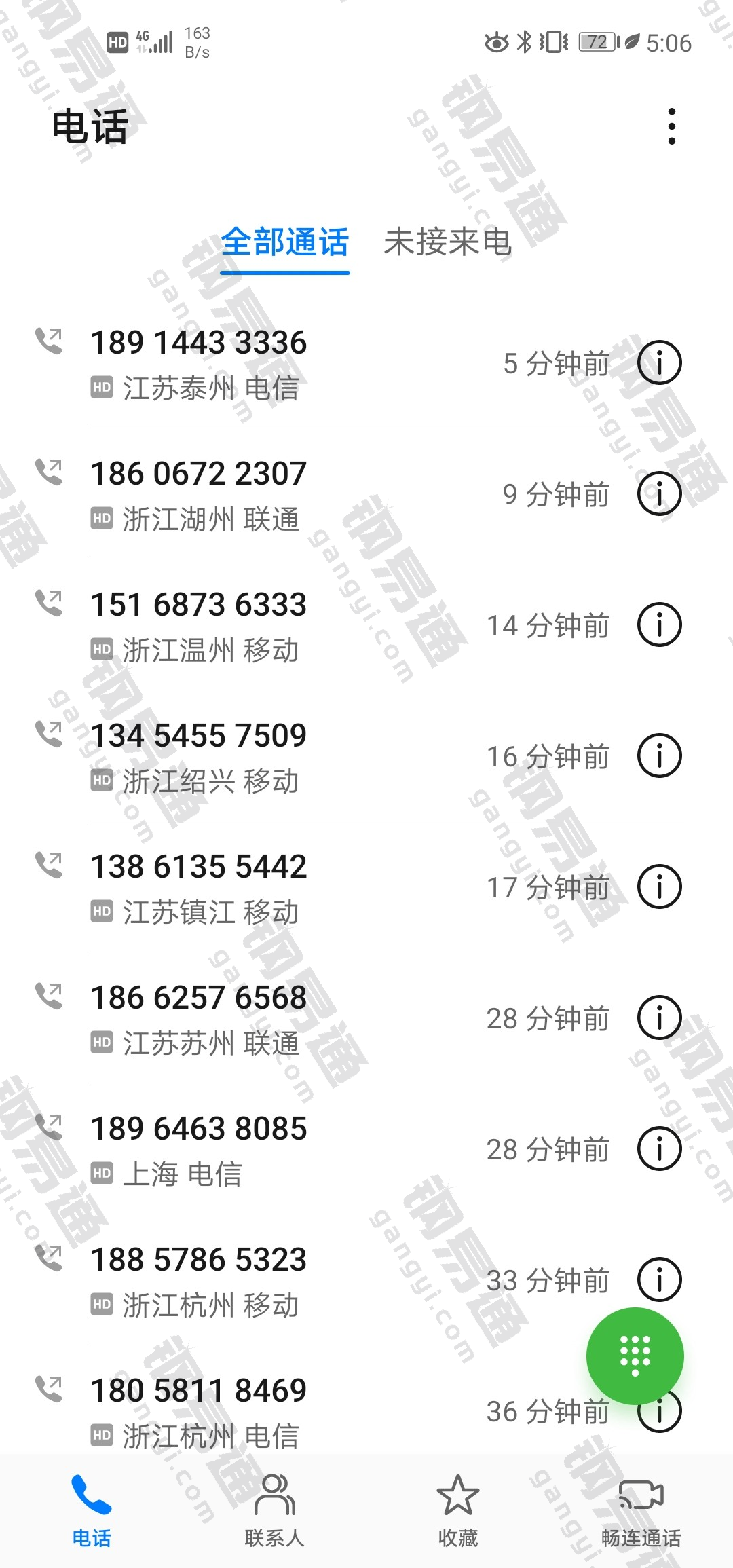Select the 全部通话 tab
Viewport: 733px width, 1568px height.
point(285,242)
